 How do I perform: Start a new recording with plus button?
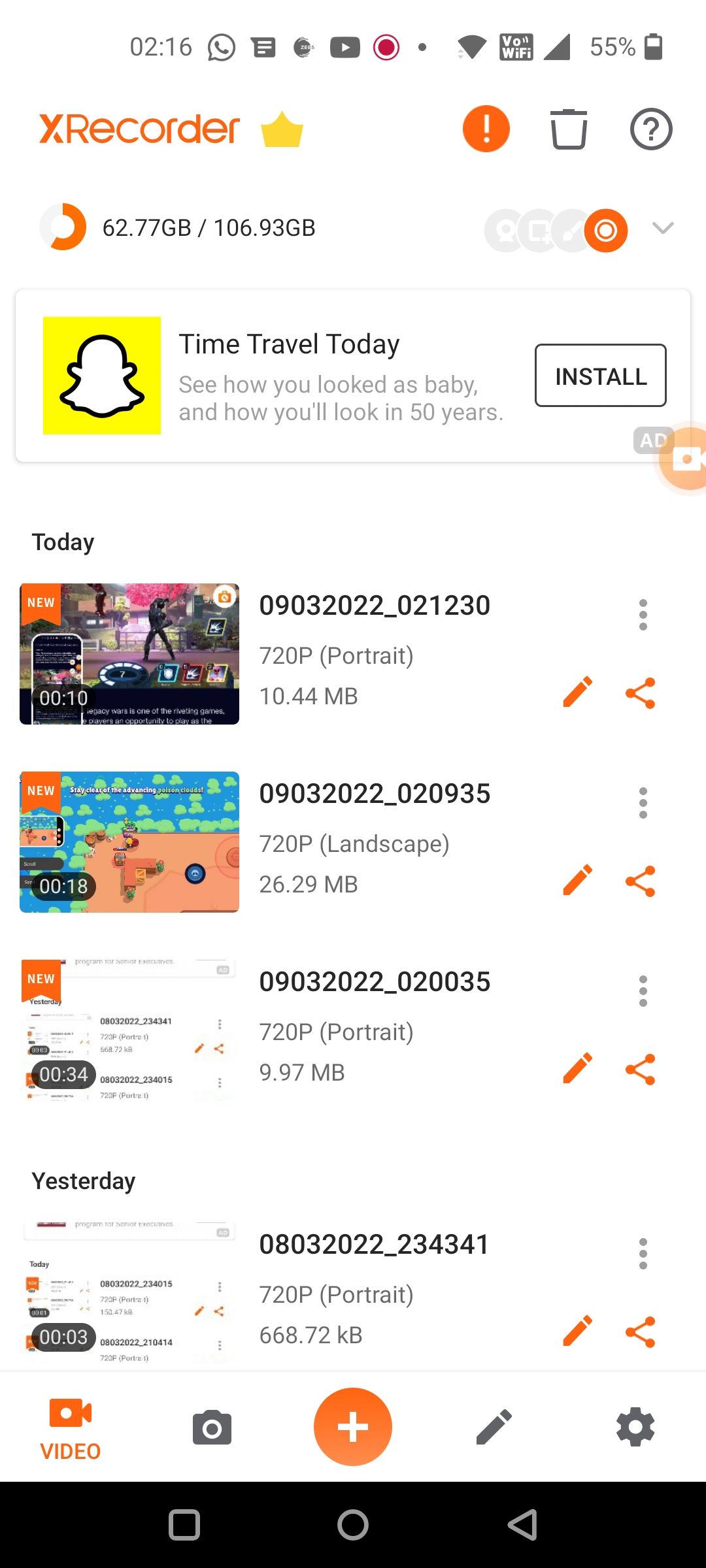[352, 1426]
